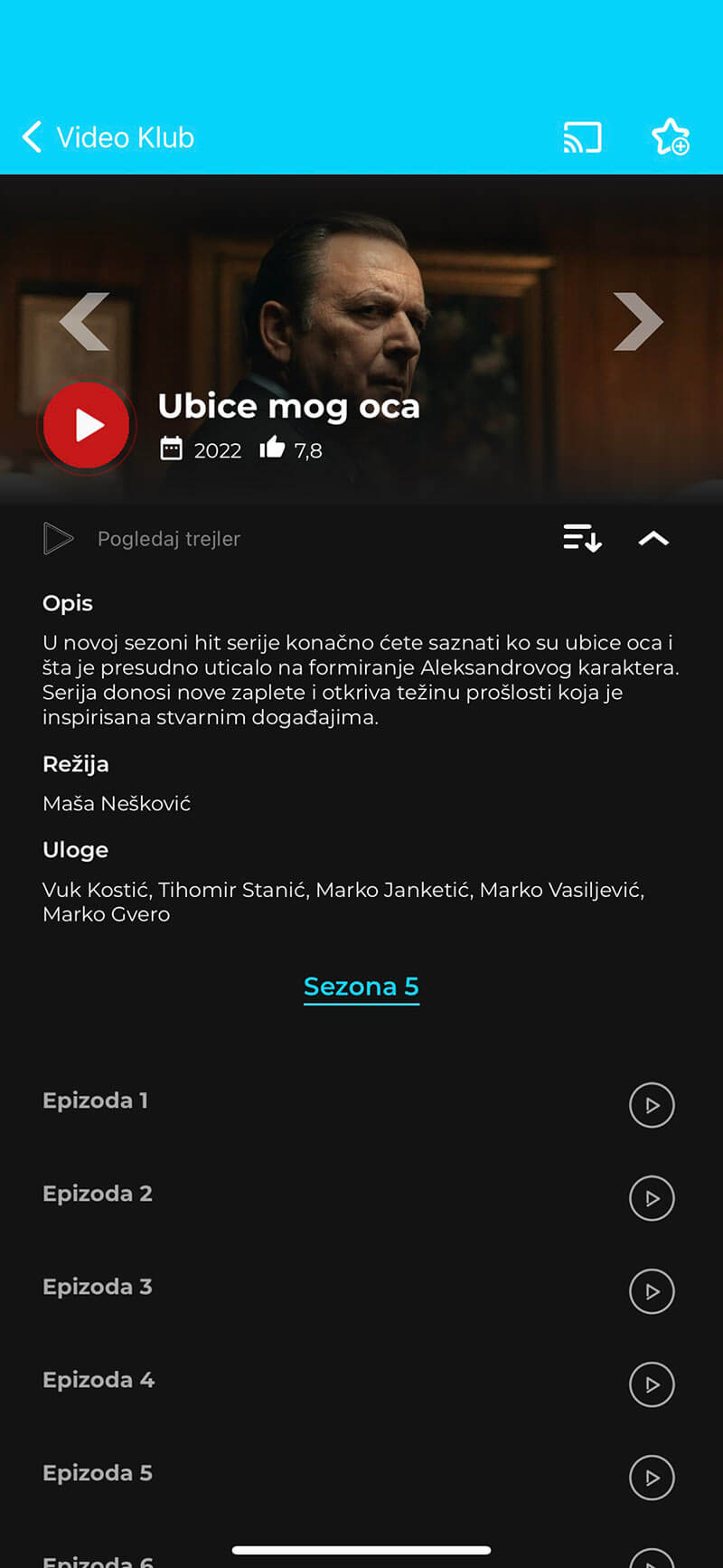The image size is (723, 1568).
Task: Go back to Video Klub
Action: tap(108, 137)
